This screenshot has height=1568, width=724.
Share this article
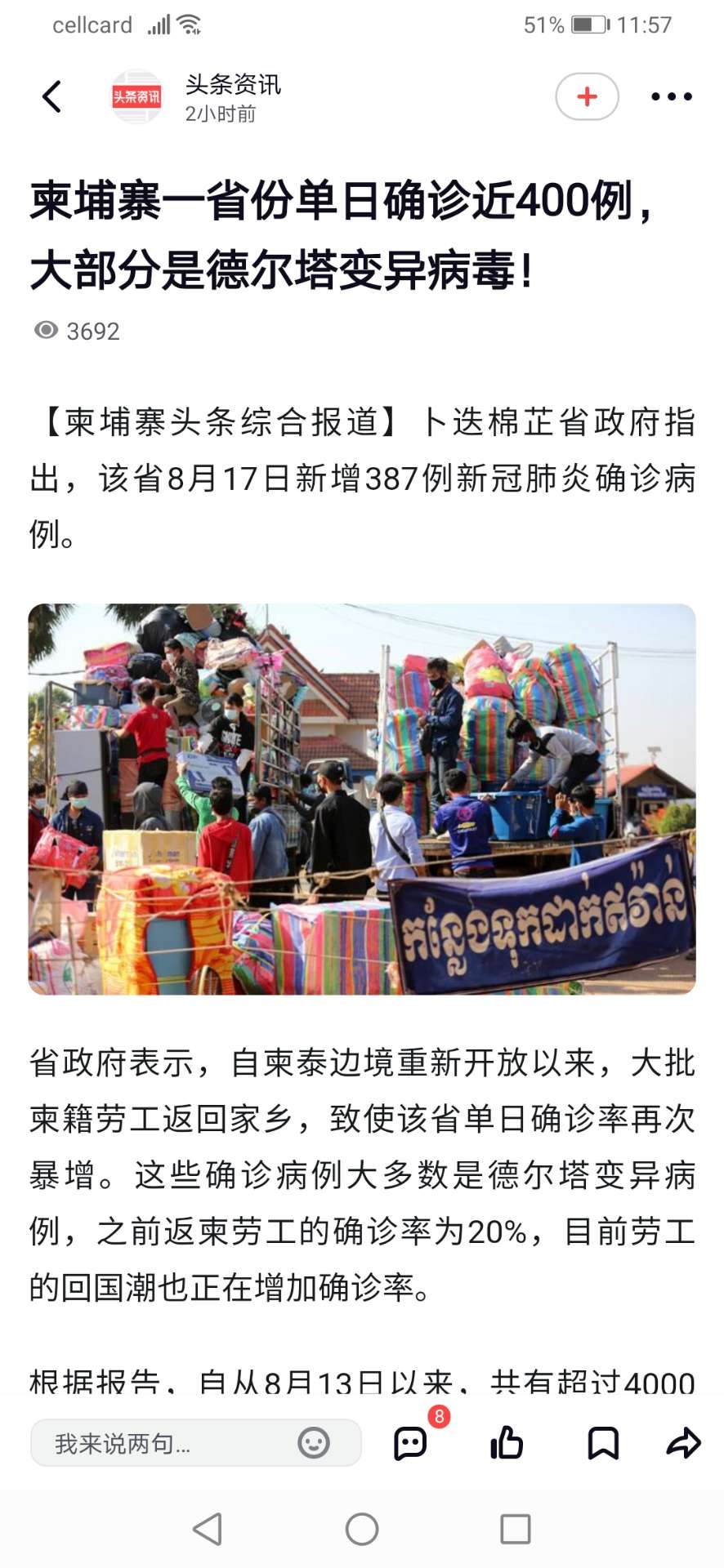coord(683,1443)
